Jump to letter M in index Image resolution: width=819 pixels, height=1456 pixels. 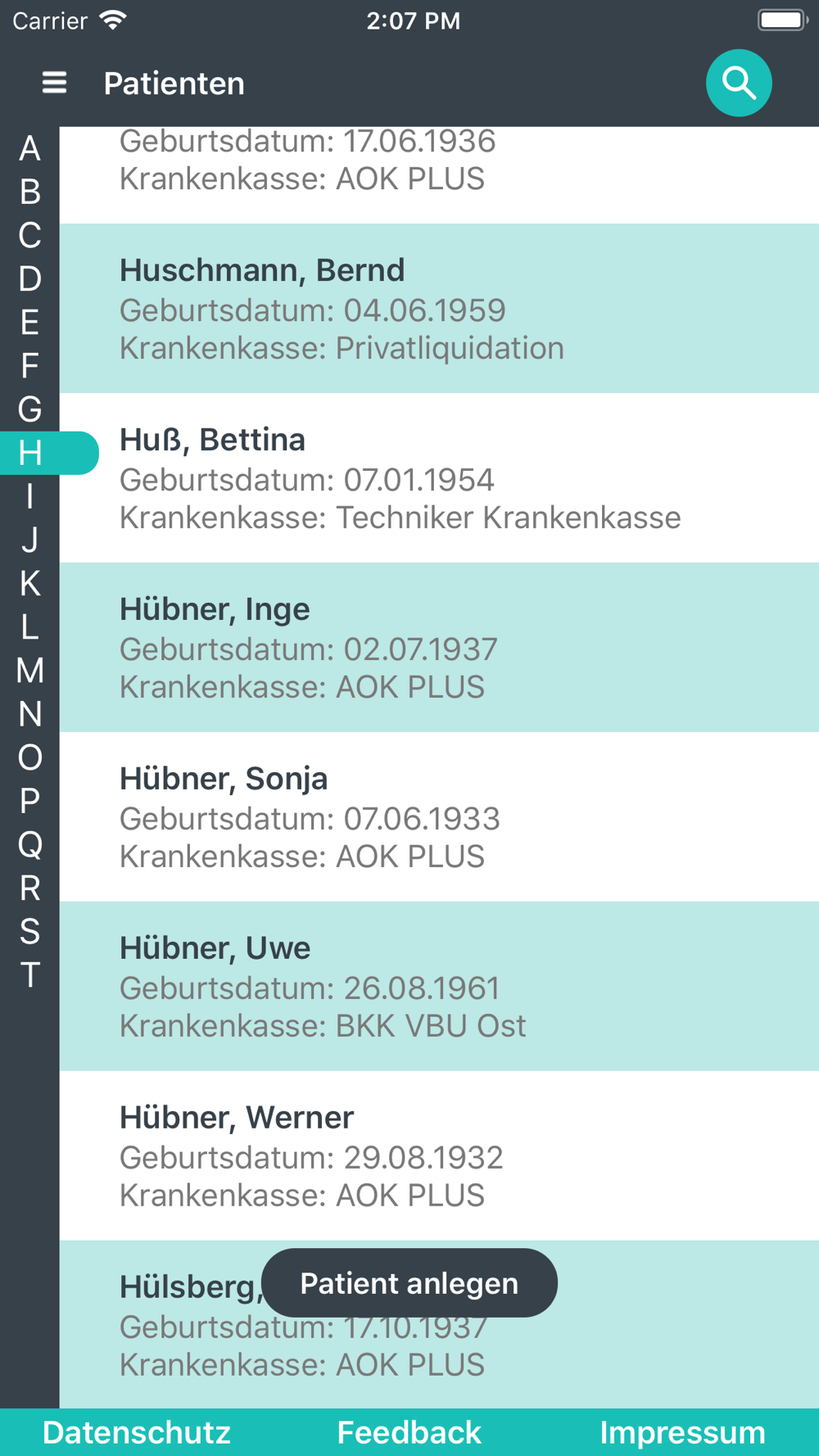point(29,671)
